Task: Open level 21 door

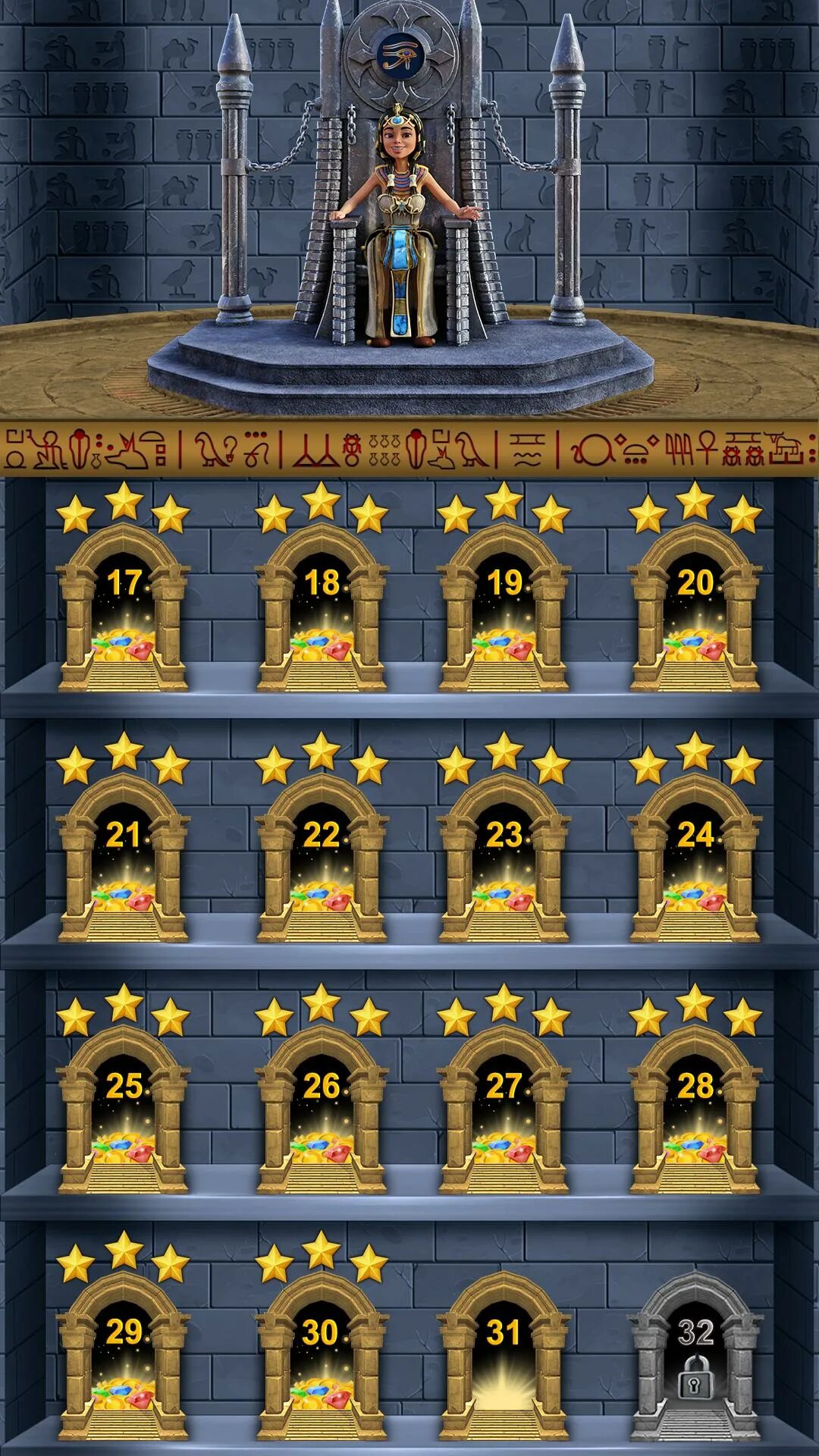Action: pyautogui.click(x=124, y=858)
